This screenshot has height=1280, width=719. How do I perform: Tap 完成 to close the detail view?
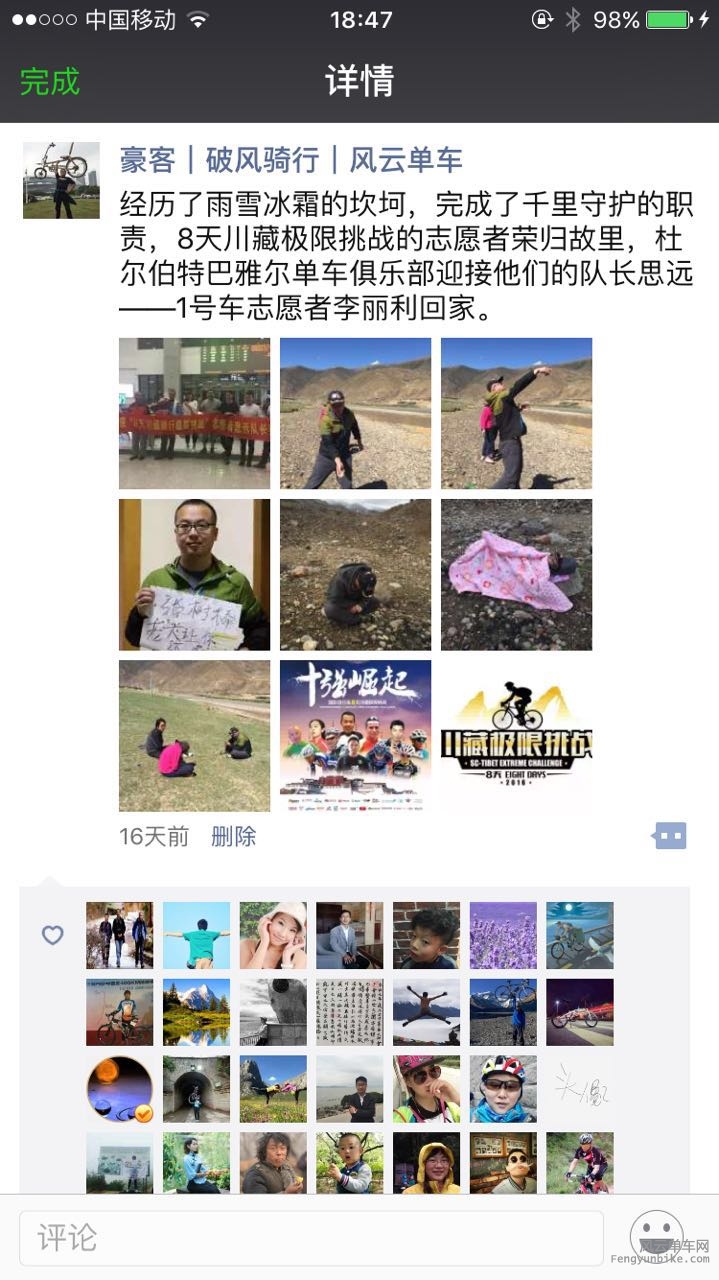tap(50, 81)
